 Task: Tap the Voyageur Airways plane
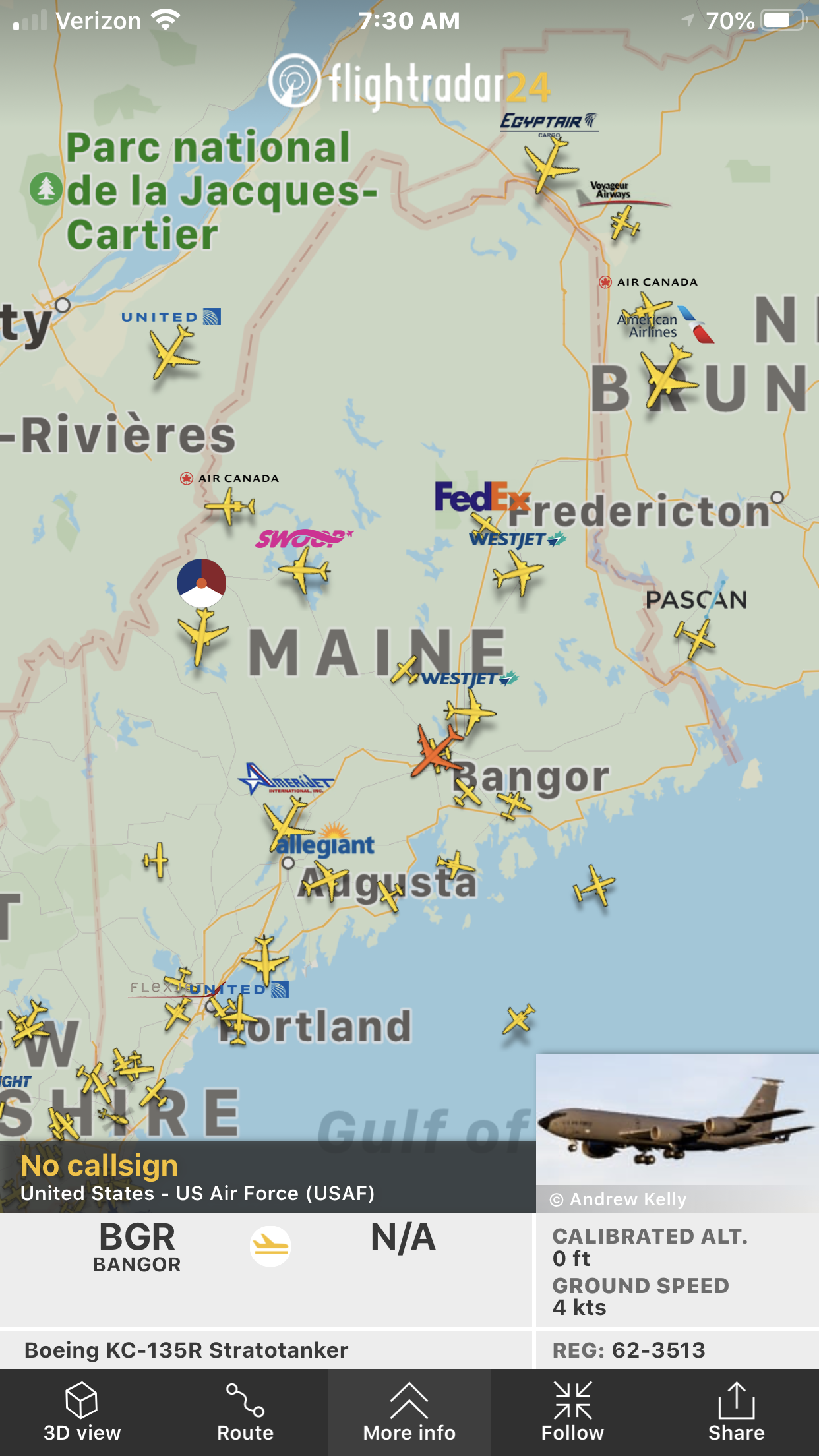click(624, 223)
